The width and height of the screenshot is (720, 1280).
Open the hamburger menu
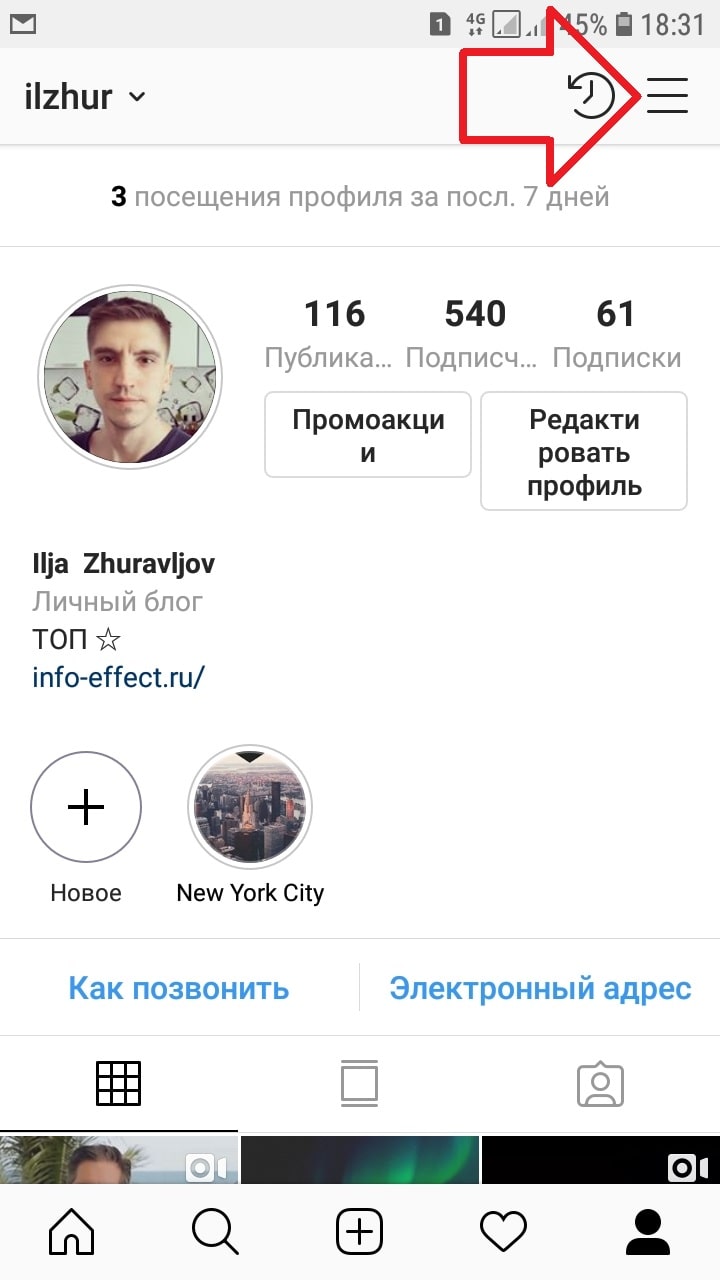[667, 96]
